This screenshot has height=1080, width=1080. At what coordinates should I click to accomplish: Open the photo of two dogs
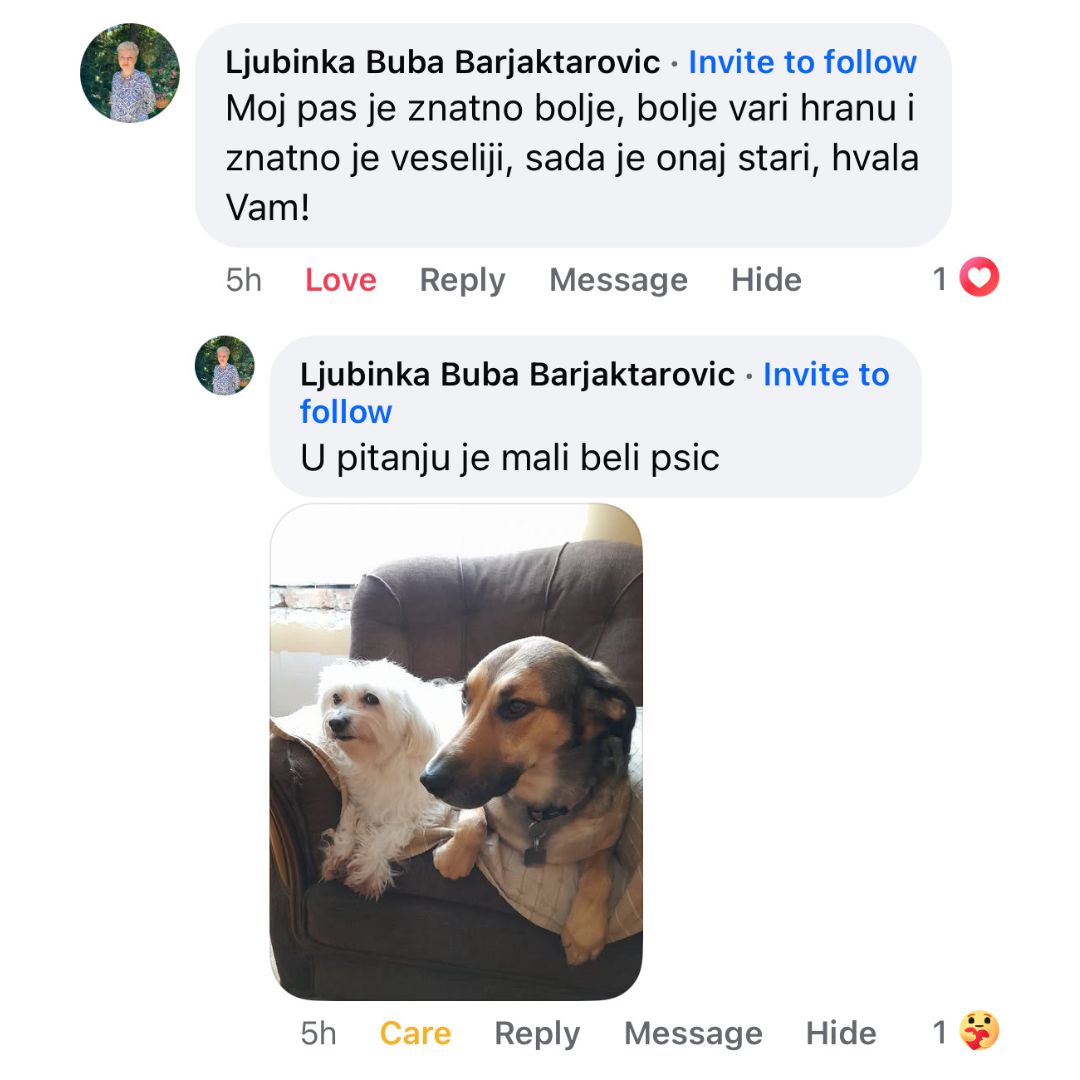tap(456, 750)
